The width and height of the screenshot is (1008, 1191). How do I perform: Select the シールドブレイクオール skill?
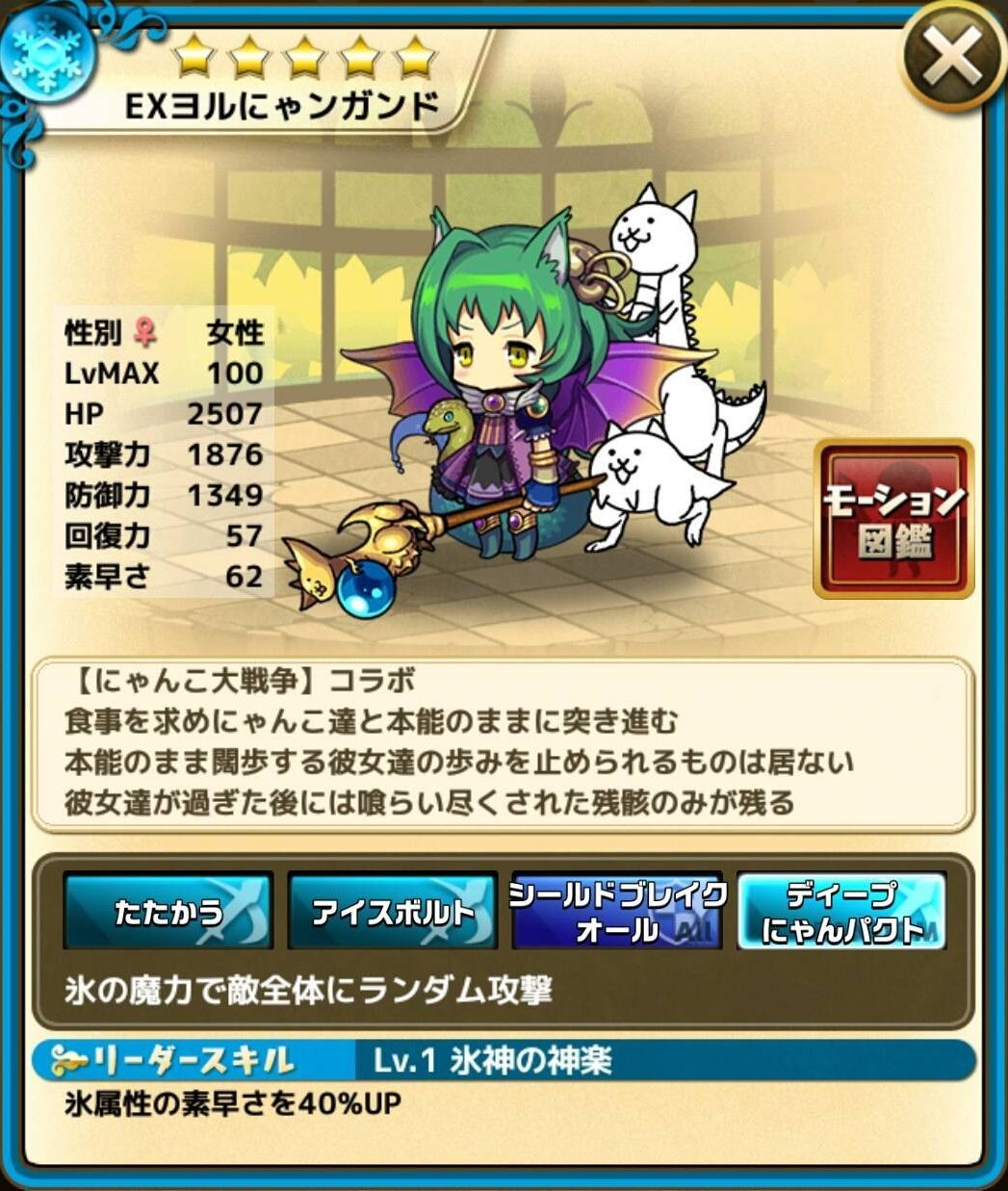pyautogui.click(x=617, y=912)
